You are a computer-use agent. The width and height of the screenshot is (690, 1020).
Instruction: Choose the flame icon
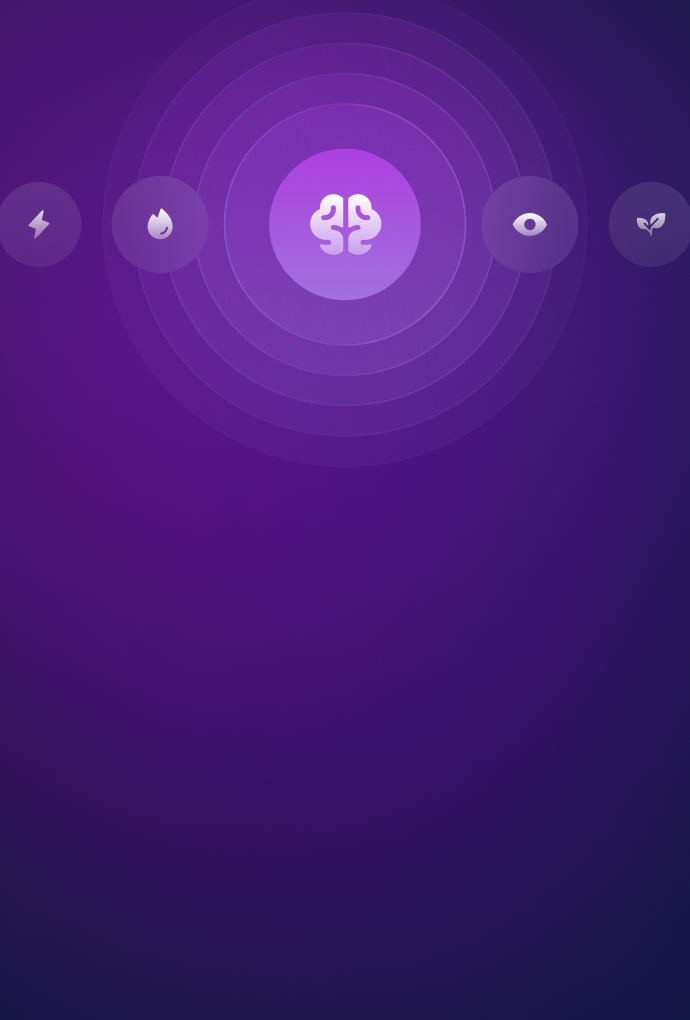(160, 224)
